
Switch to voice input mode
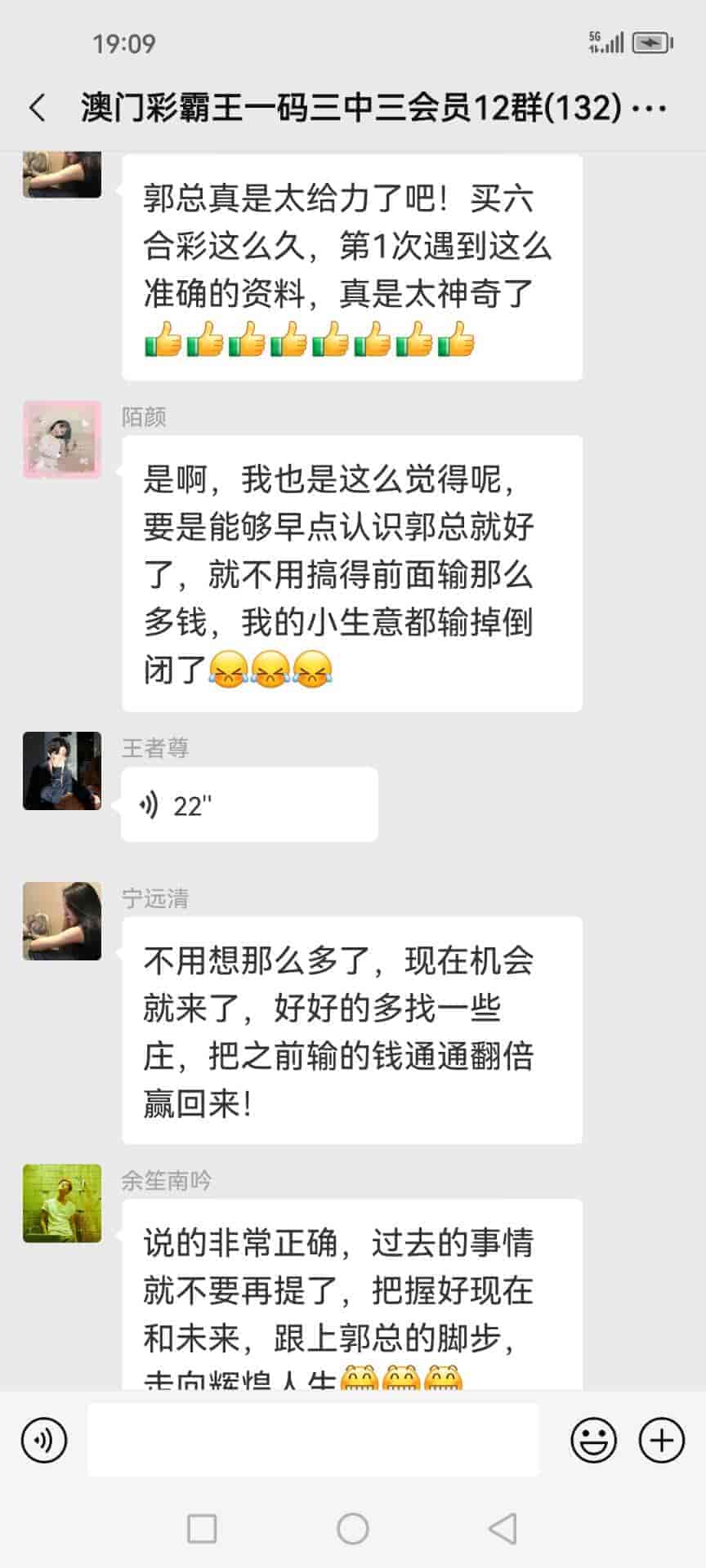tap(44, 1441)
